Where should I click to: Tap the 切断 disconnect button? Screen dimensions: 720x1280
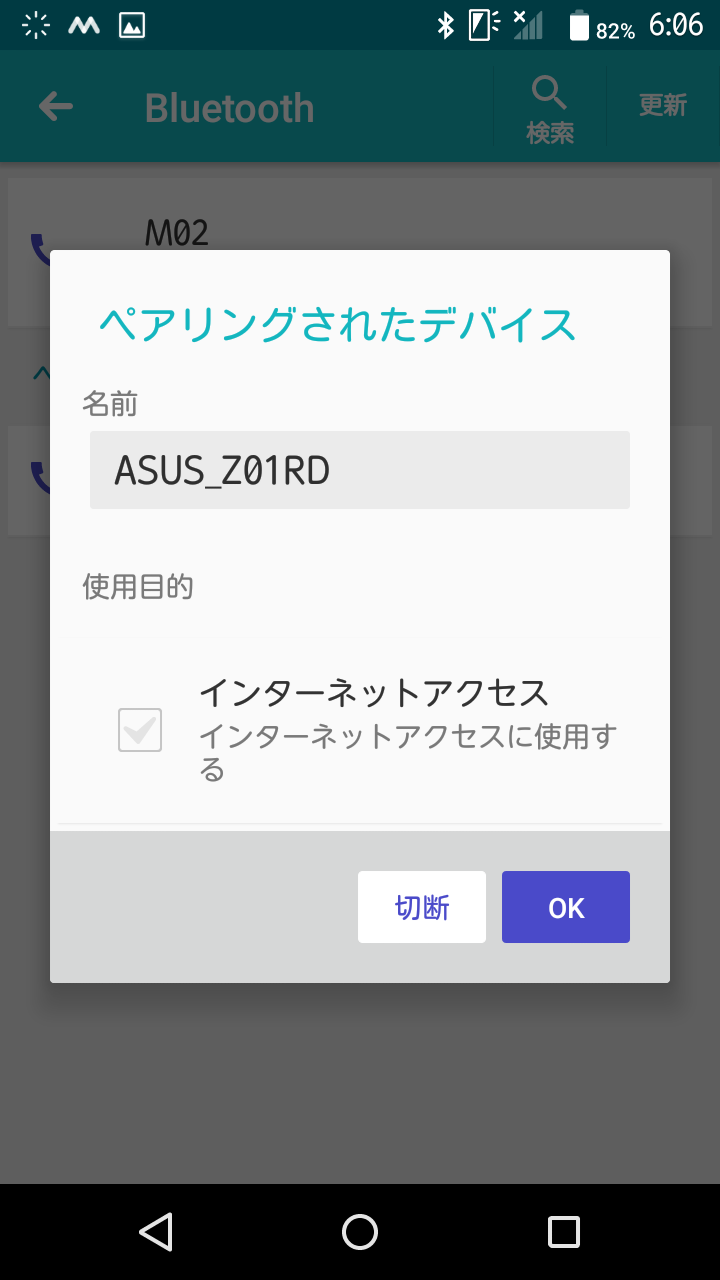point(422,907)
